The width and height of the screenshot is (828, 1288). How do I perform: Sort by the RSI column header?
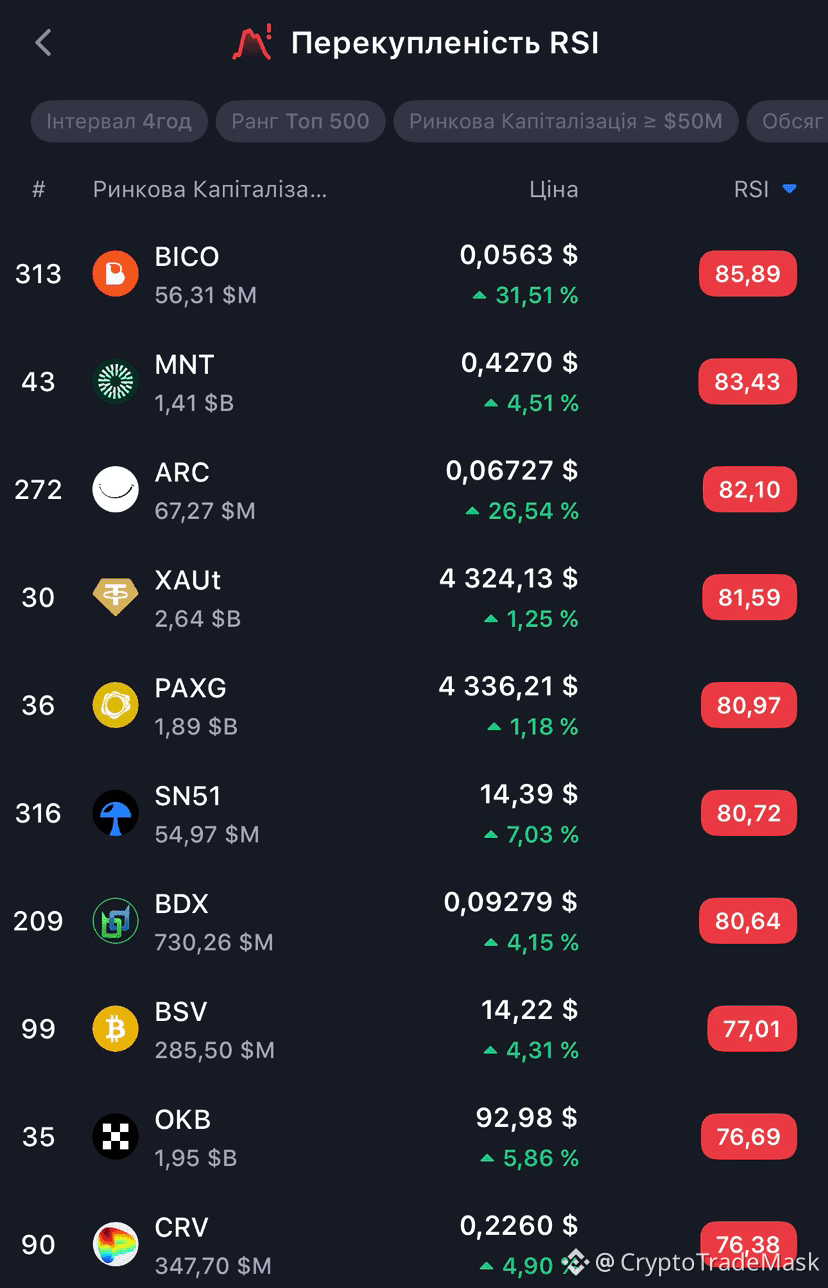click(765, 189)
